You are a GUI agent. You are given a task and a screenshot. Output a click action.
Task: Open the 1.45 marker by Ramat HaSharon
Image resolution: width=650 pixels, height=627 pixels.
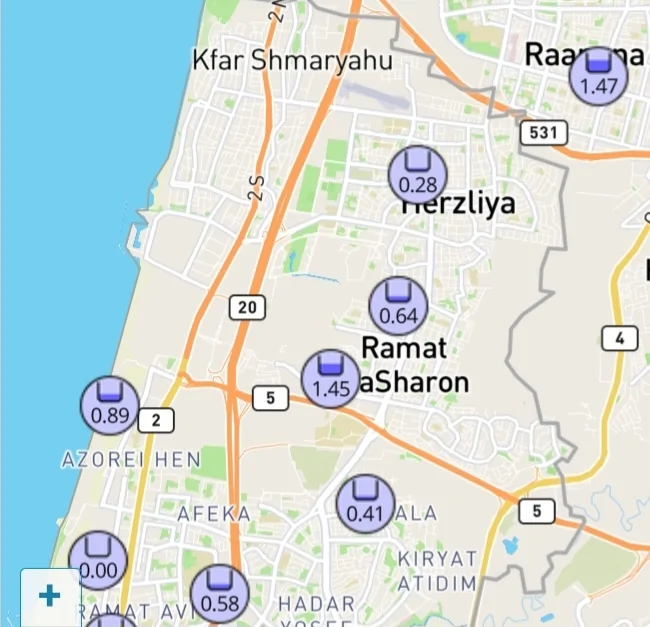pyautogui.click(x=330, y=379)
